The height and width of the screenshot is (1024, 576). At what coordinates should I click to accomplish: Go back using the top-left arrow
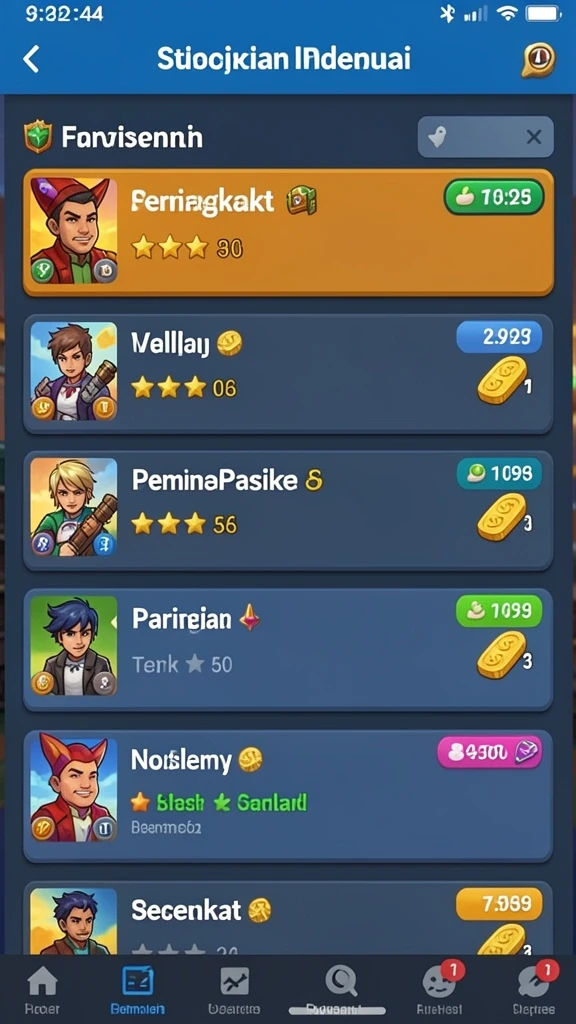coord(31,59)
